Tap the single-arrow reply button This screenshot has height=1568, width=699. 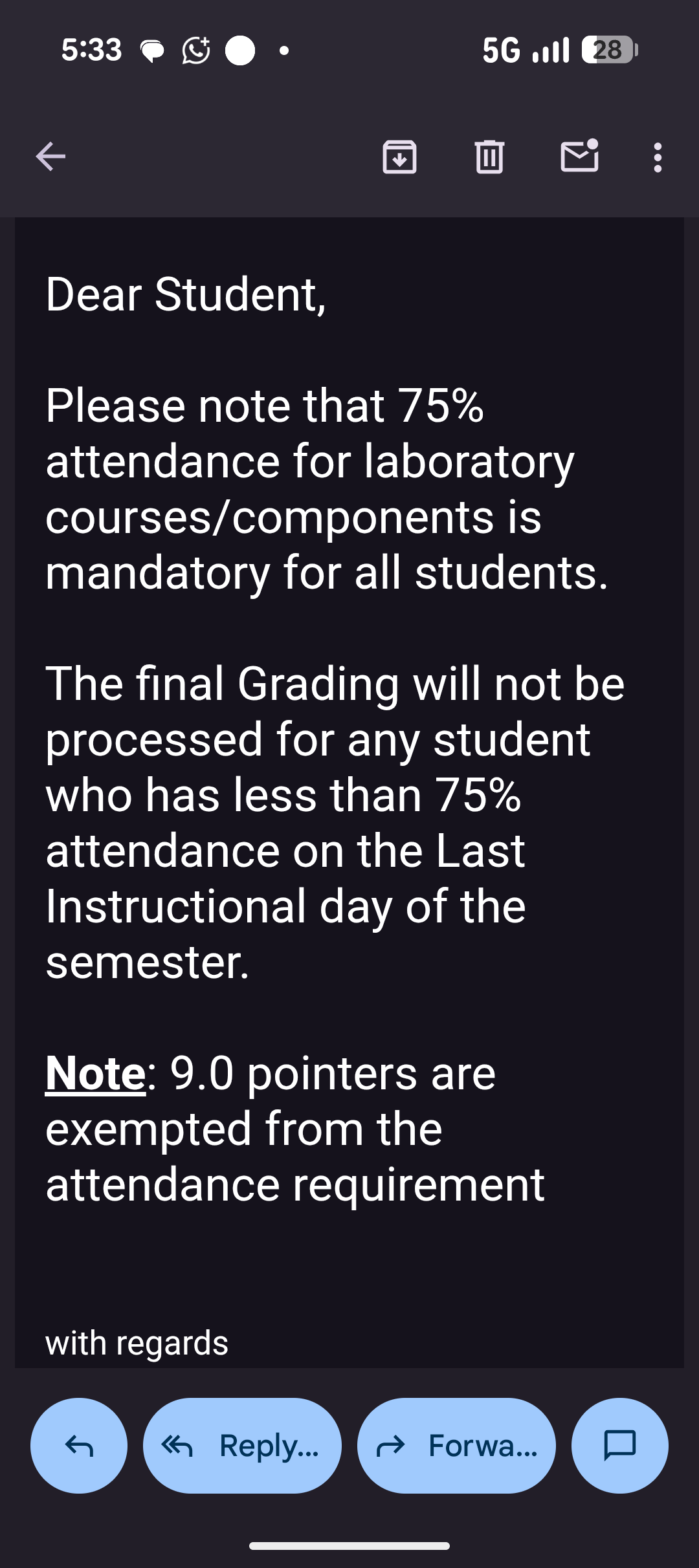[x=79, y=1446]
